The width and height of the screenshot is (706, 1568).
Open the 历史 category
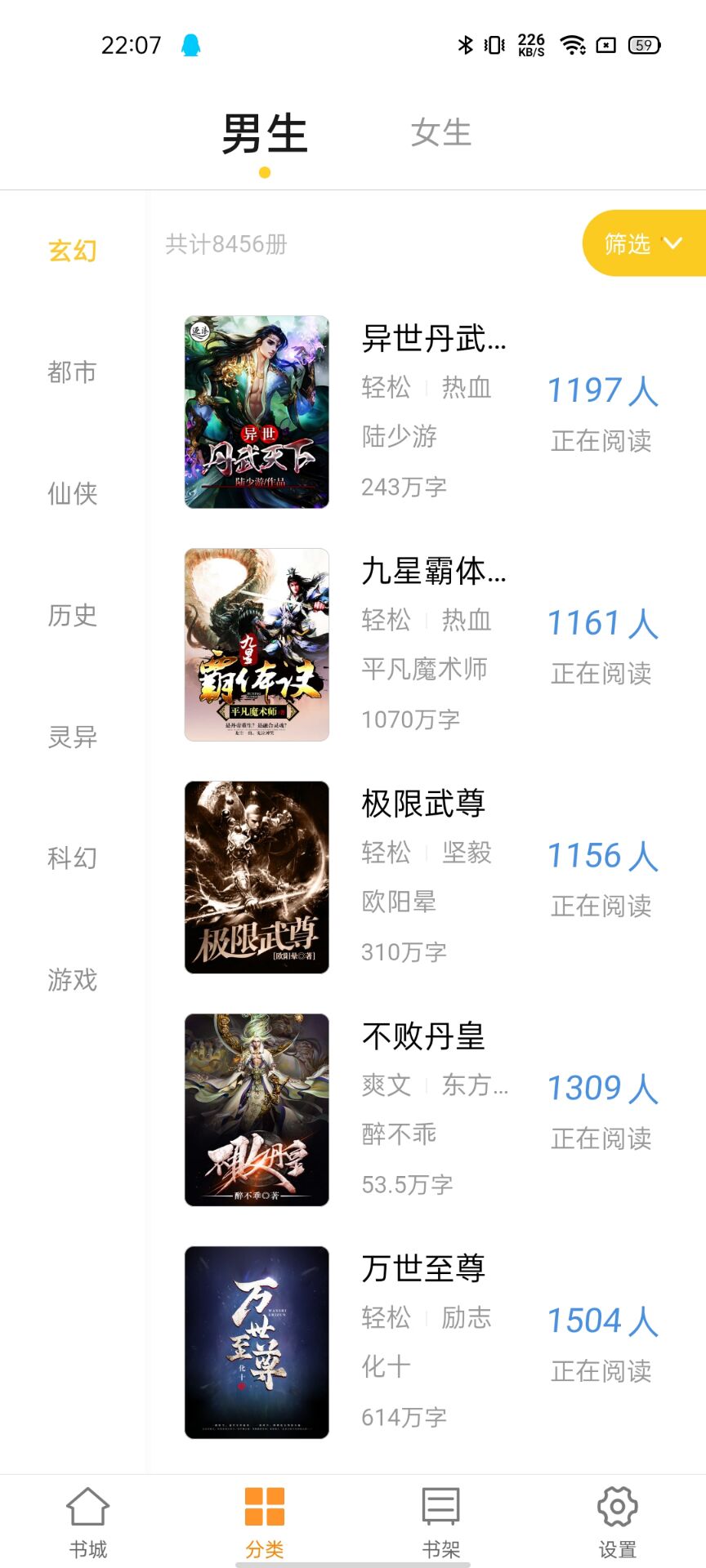coord(73,615)
